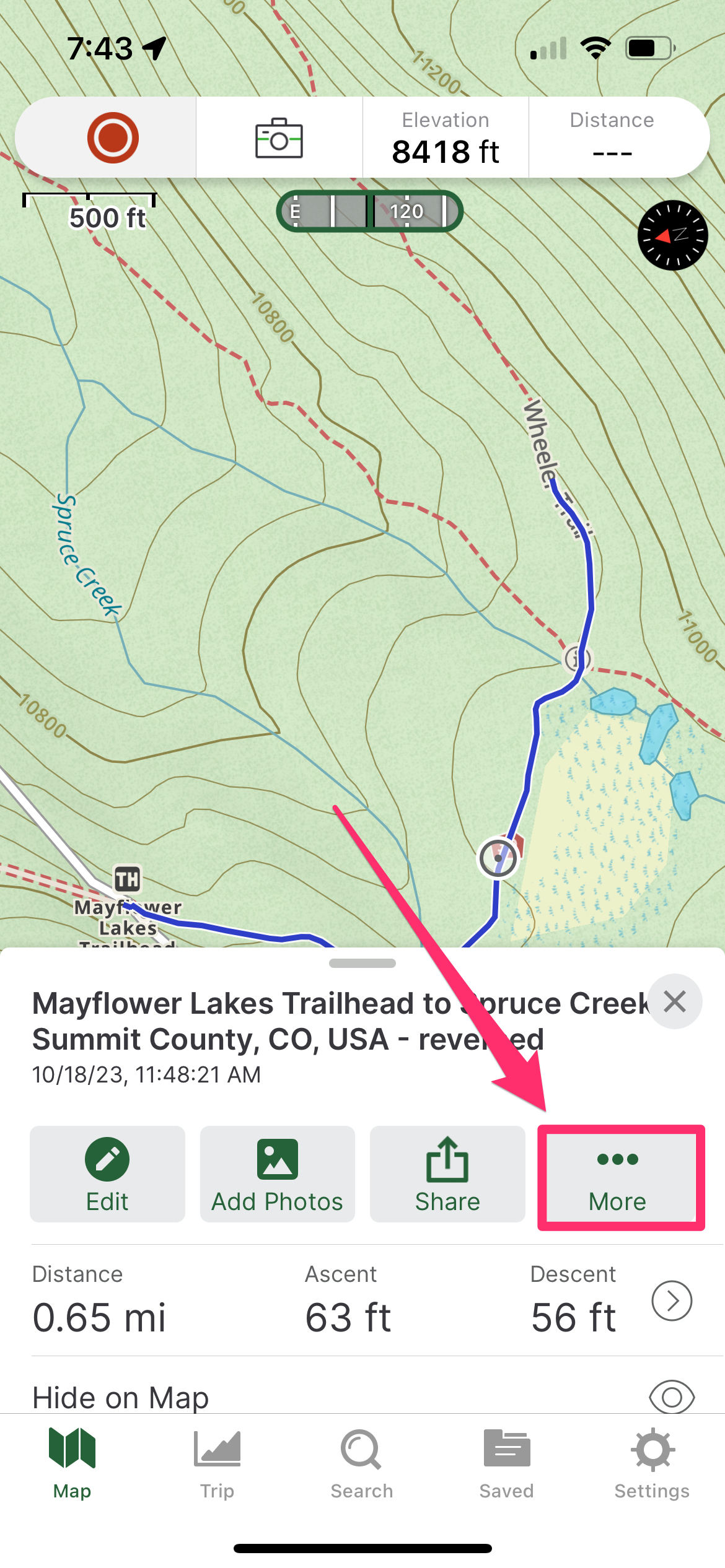The height and width of the screenshot is (1568, 725).
Task: Start recording a track
Action: click(x=112, y=137)
